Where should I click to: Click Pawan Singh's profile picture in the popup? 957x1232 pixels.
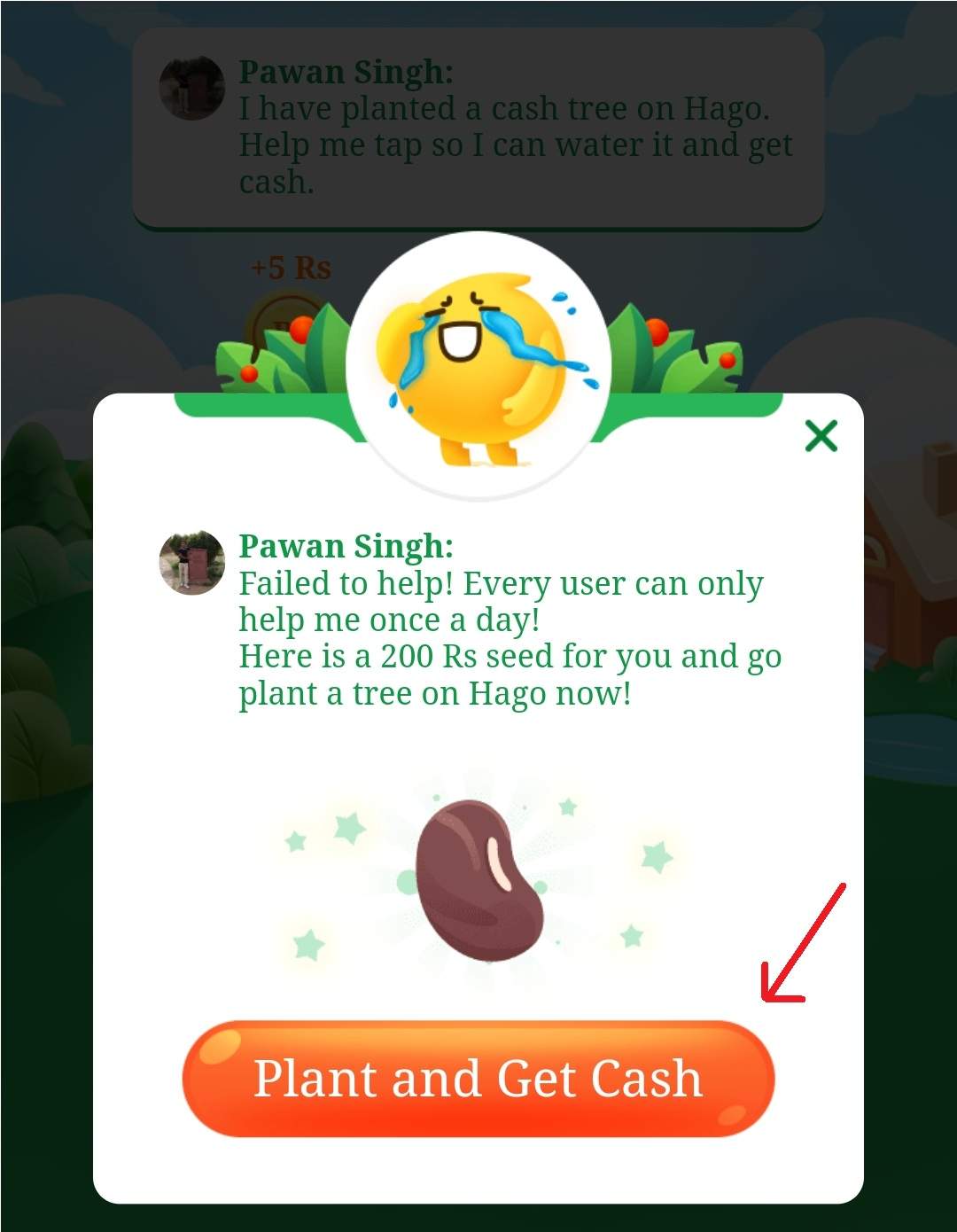tap(191, 561)
